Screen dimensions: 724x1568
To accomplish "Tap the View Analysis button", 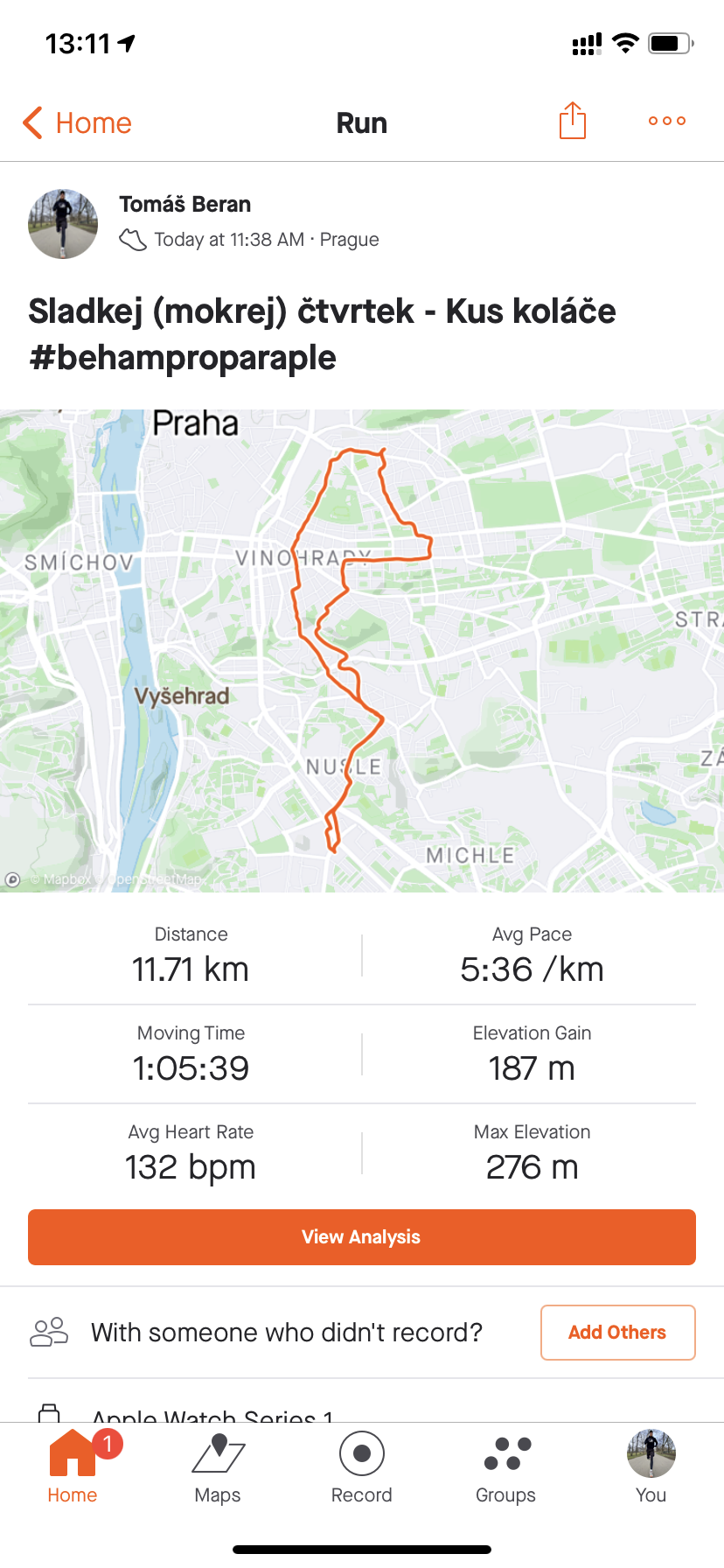I will coord(362,1237).
